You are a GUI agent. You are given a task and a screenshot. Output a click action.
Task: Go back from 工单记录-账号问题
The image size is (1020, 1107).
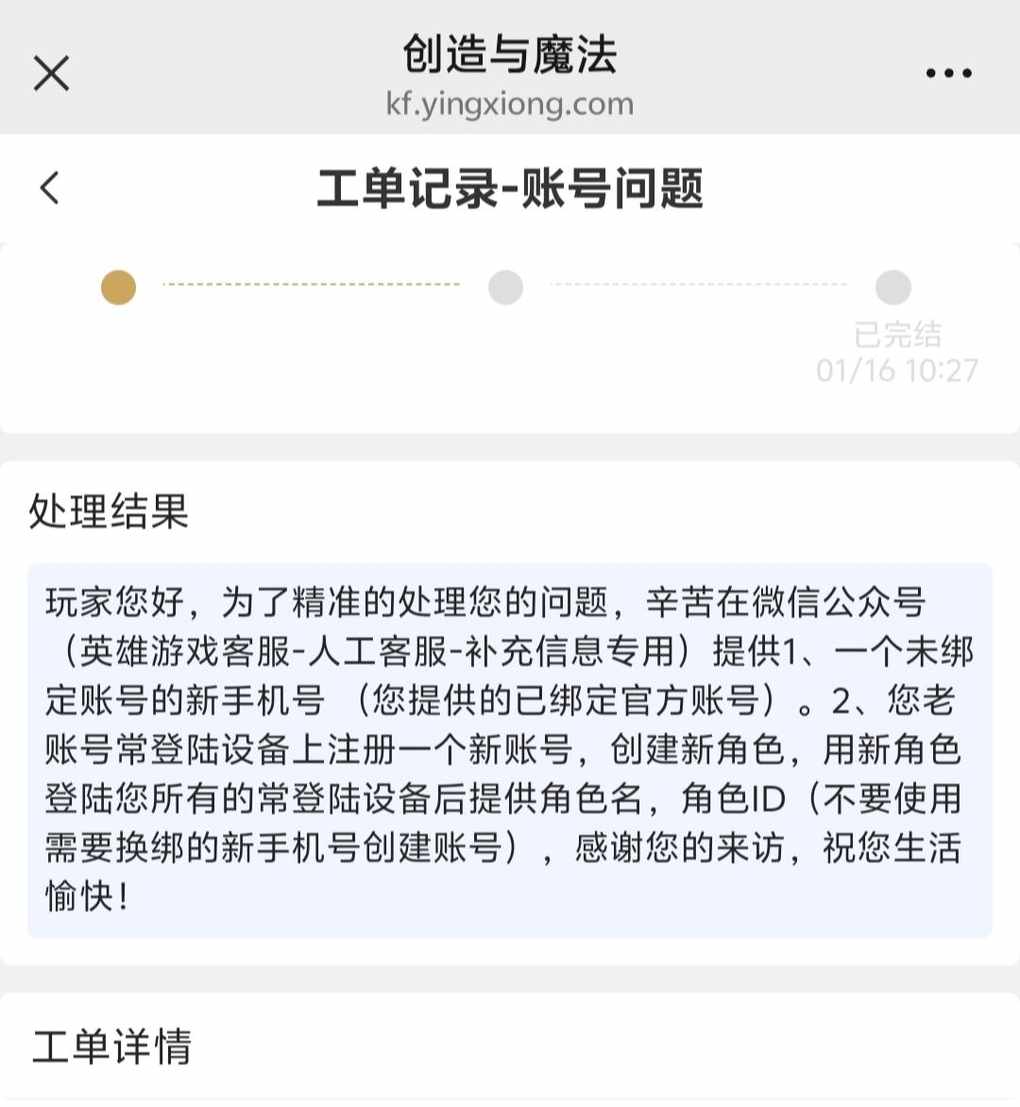pyautogui.click(x=50, y=188)
